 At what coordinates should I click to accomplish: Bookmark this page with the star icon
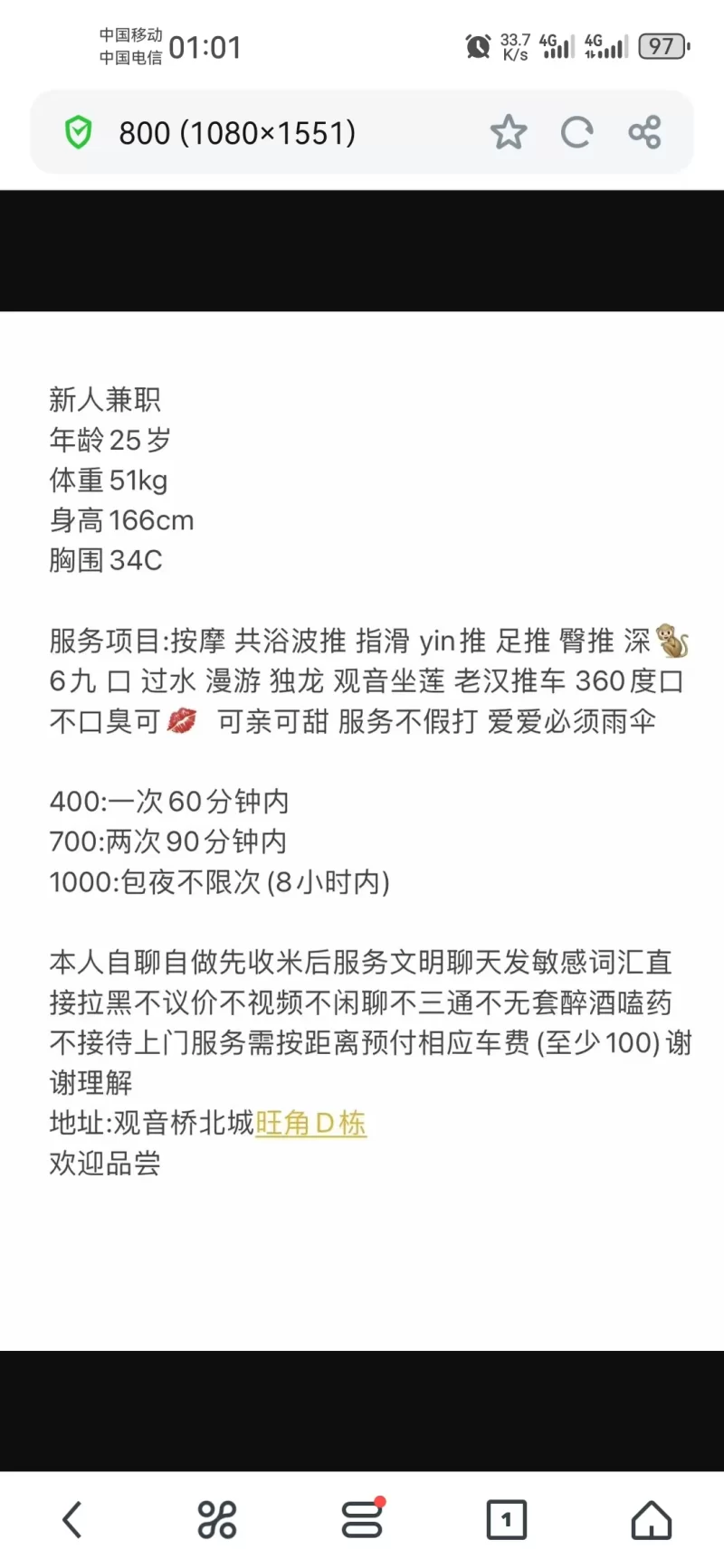click(x=509, y=132)
